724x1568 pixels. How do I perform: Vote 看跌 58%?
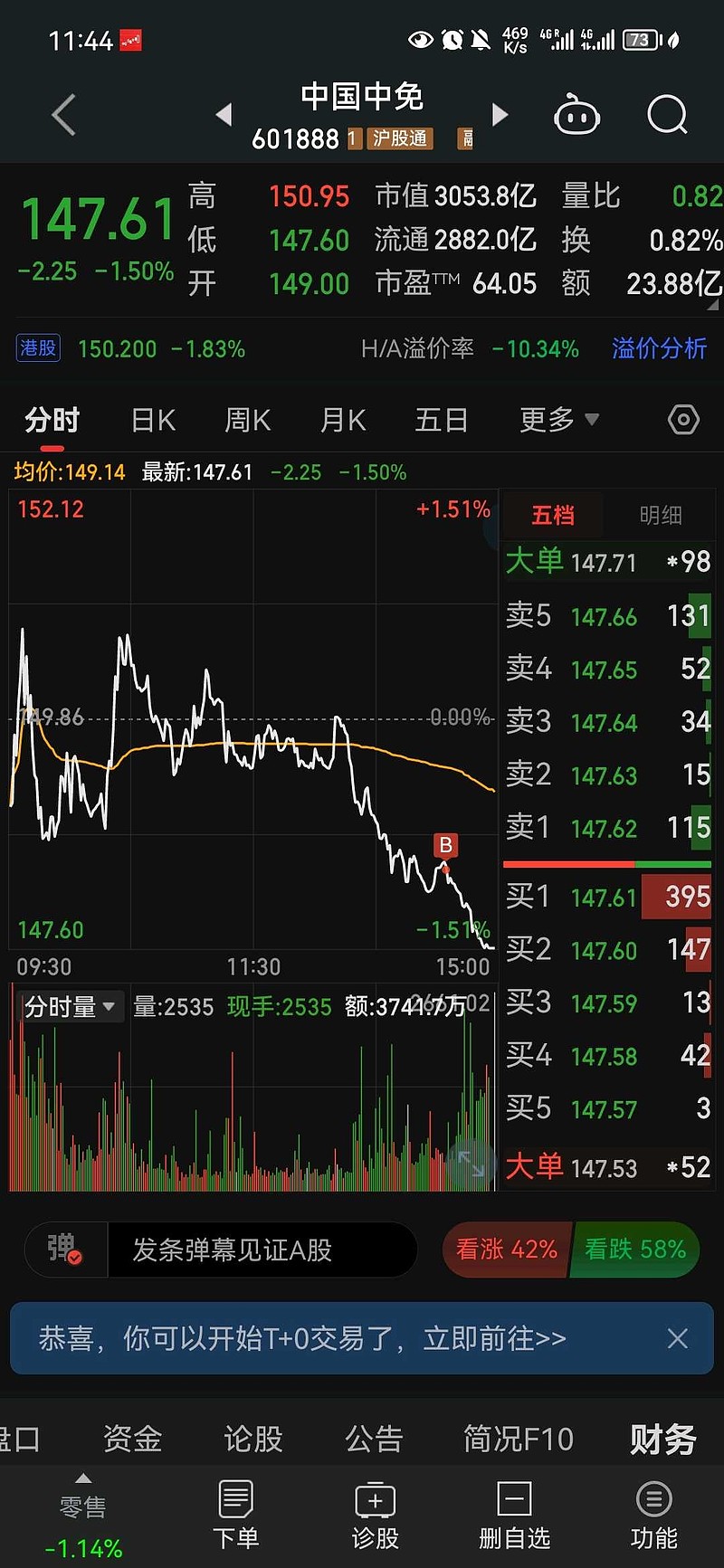coord(634,1250)
